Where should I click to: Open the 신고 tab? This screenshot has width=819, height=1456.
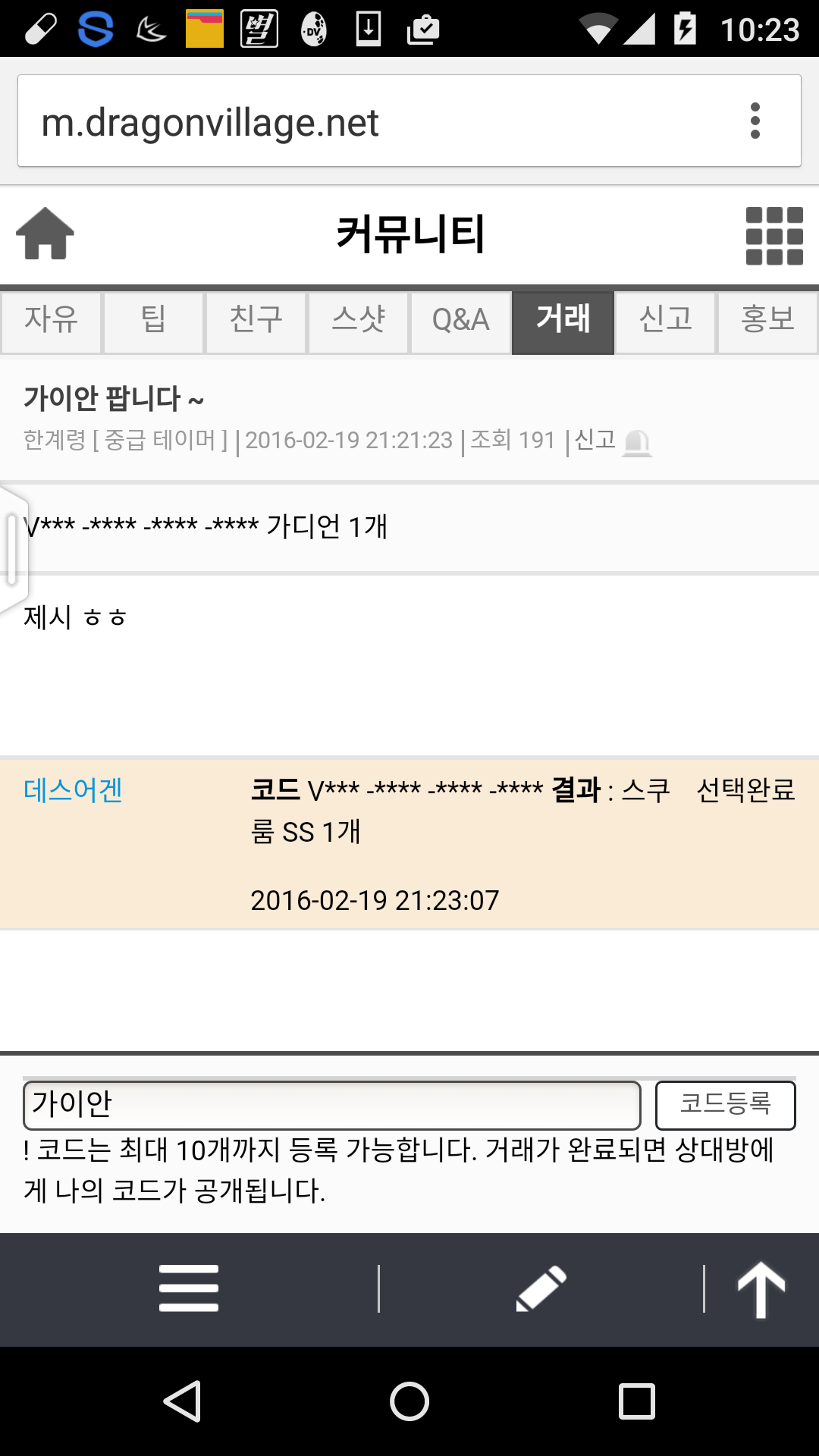666,322
